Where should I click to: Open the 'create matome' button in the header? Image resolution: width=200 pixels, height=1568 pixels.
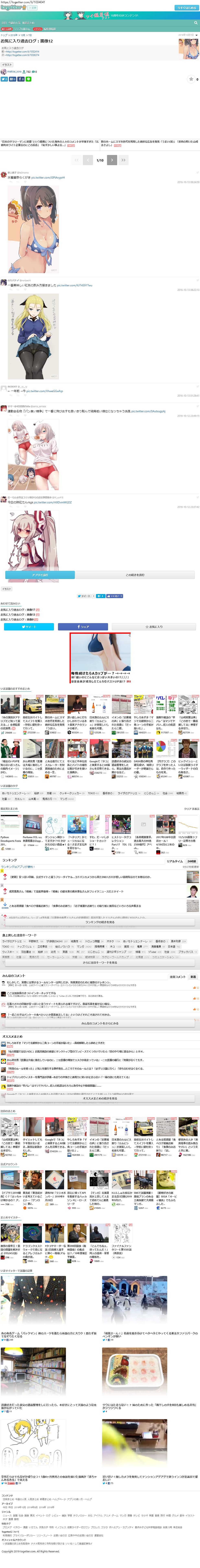(186, 8)
